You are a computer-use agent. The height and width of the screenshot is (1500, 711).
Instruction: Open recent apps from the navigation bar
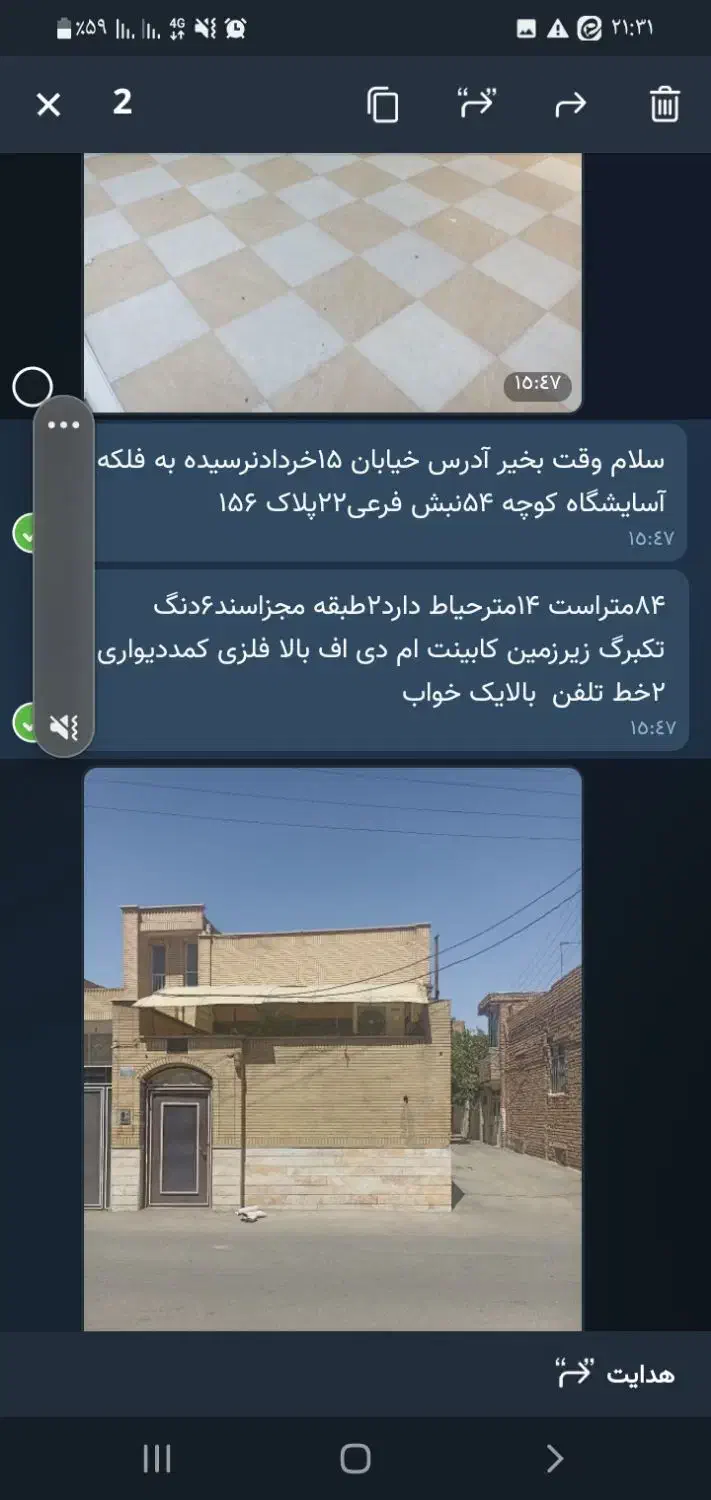pyautogui.click(x=157, y=1459)
